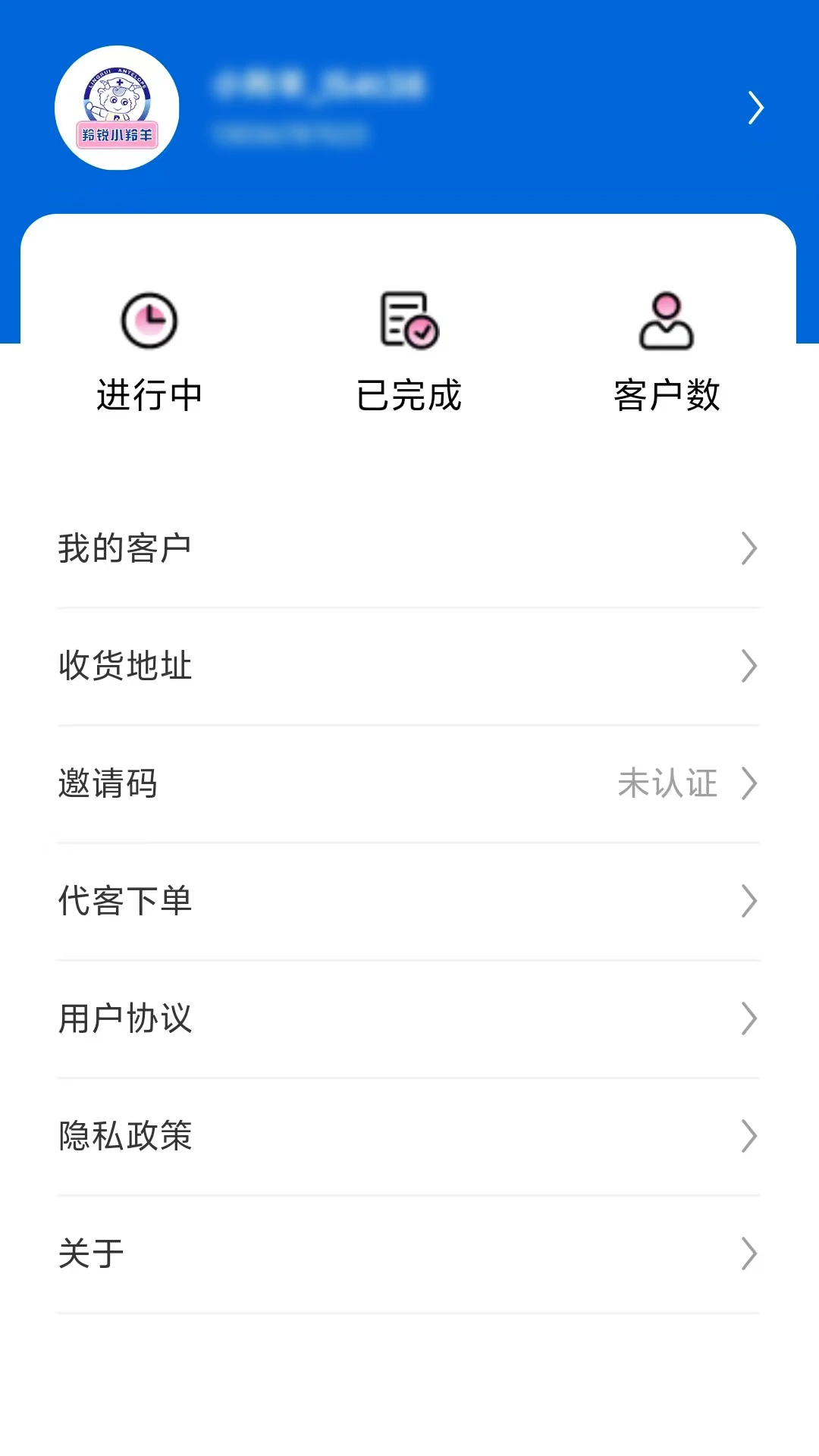Tap the 羚锐小羚羊 profile avatar
Screen dimensions: 819x1456
coord(115,108)
